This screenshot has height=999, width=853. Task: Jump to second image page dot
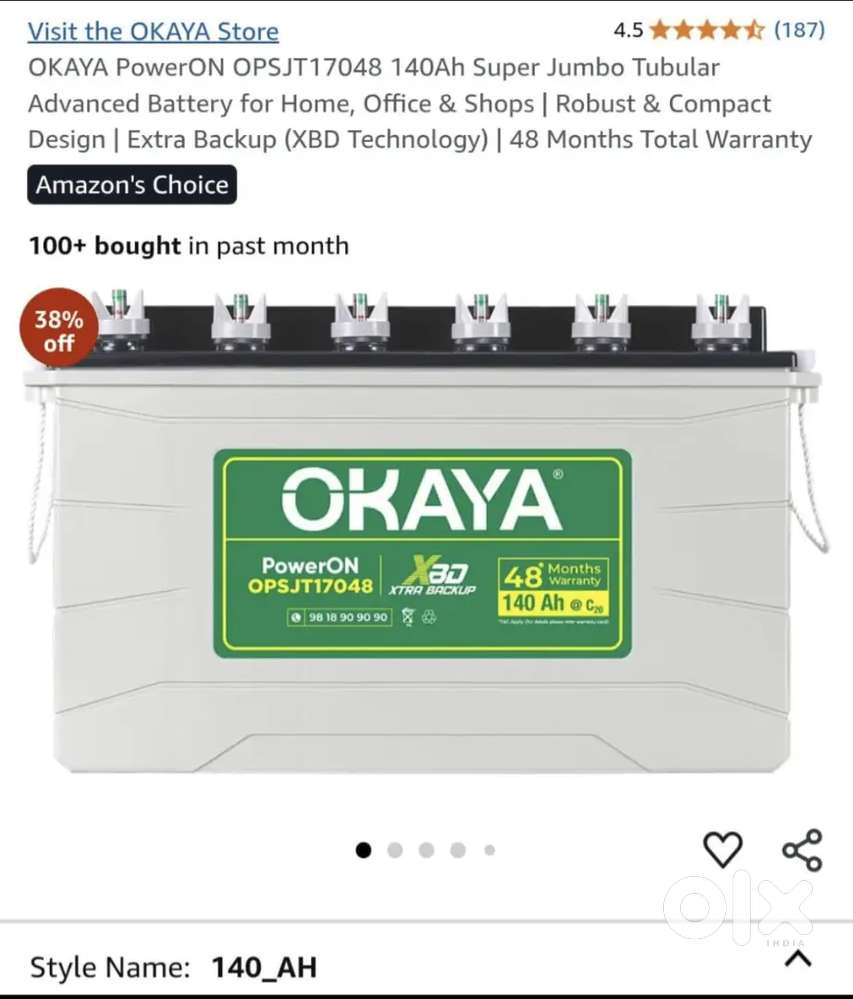pyautogui.click(x=395, y=850)
